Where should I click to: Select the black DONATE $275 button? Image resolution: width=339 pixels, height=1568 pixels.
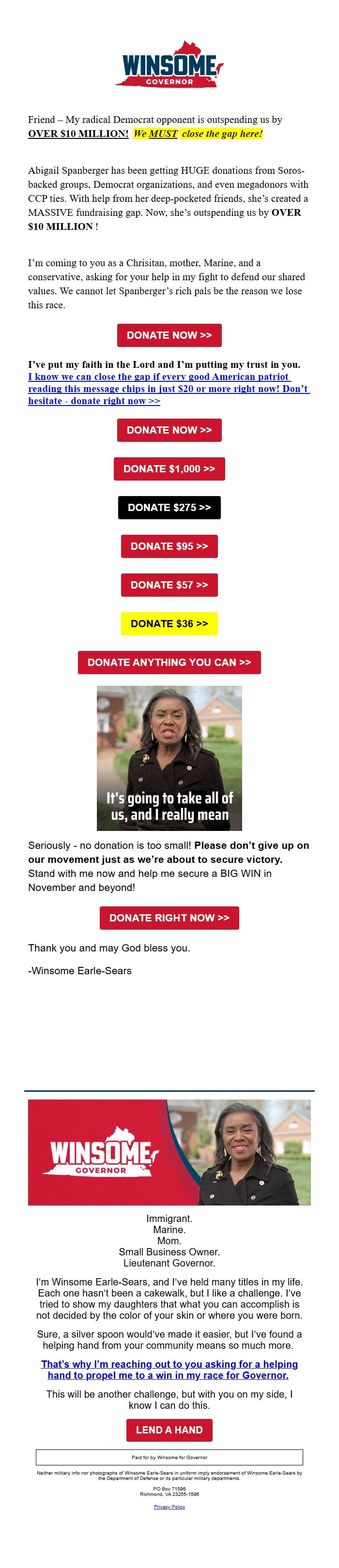[x=169, y=507]
